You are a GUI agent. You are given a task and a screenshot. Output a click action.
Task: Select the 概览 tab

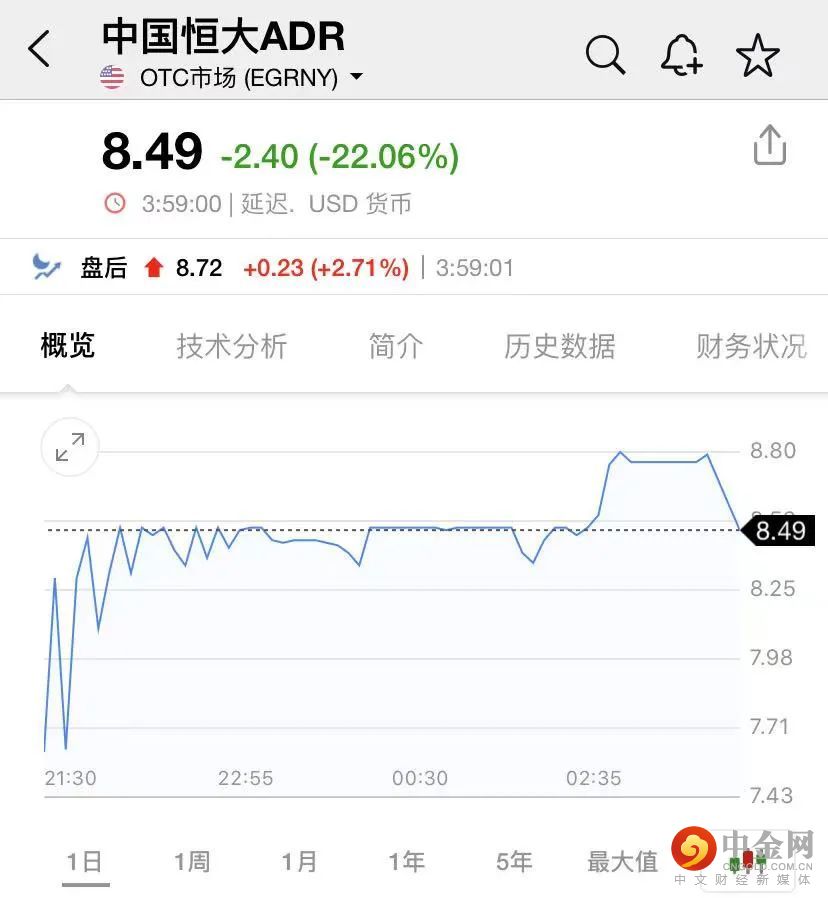tap(68, 346)
